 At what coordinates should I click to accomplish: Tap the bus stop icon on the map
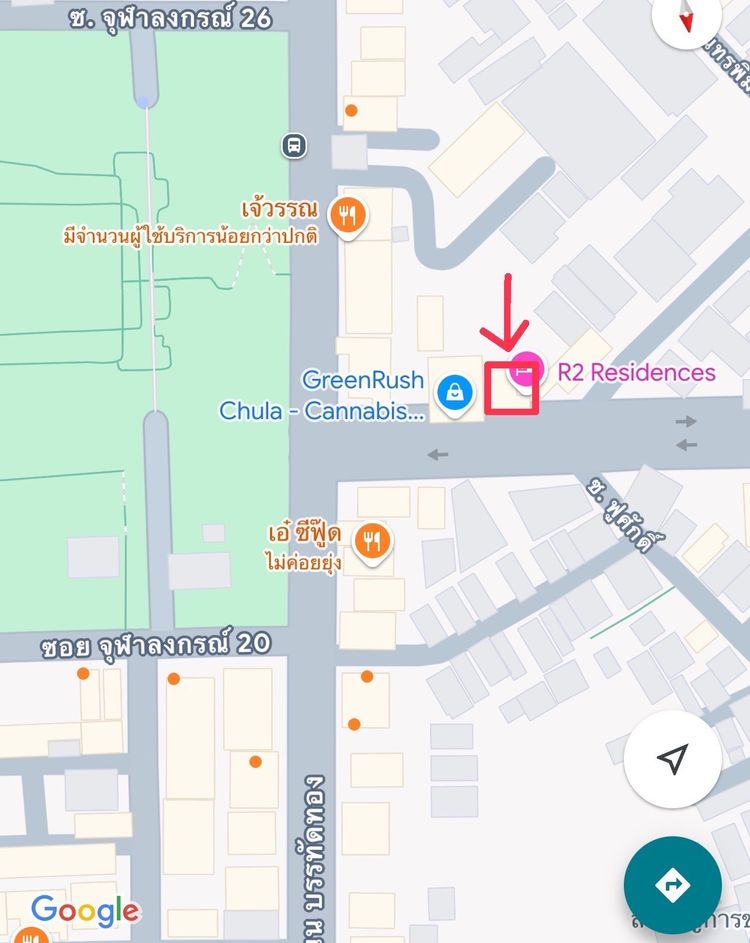click(294, 146)
